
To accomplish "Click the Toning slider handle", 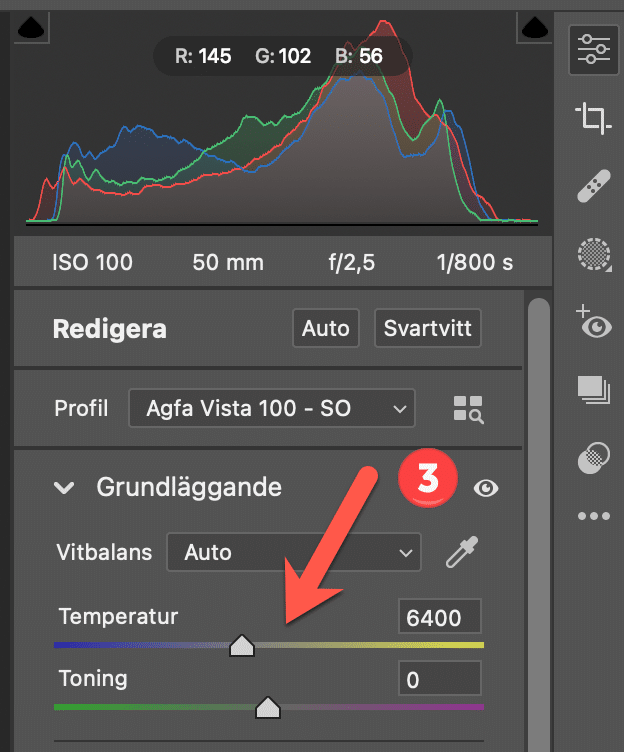I will 268,708.
